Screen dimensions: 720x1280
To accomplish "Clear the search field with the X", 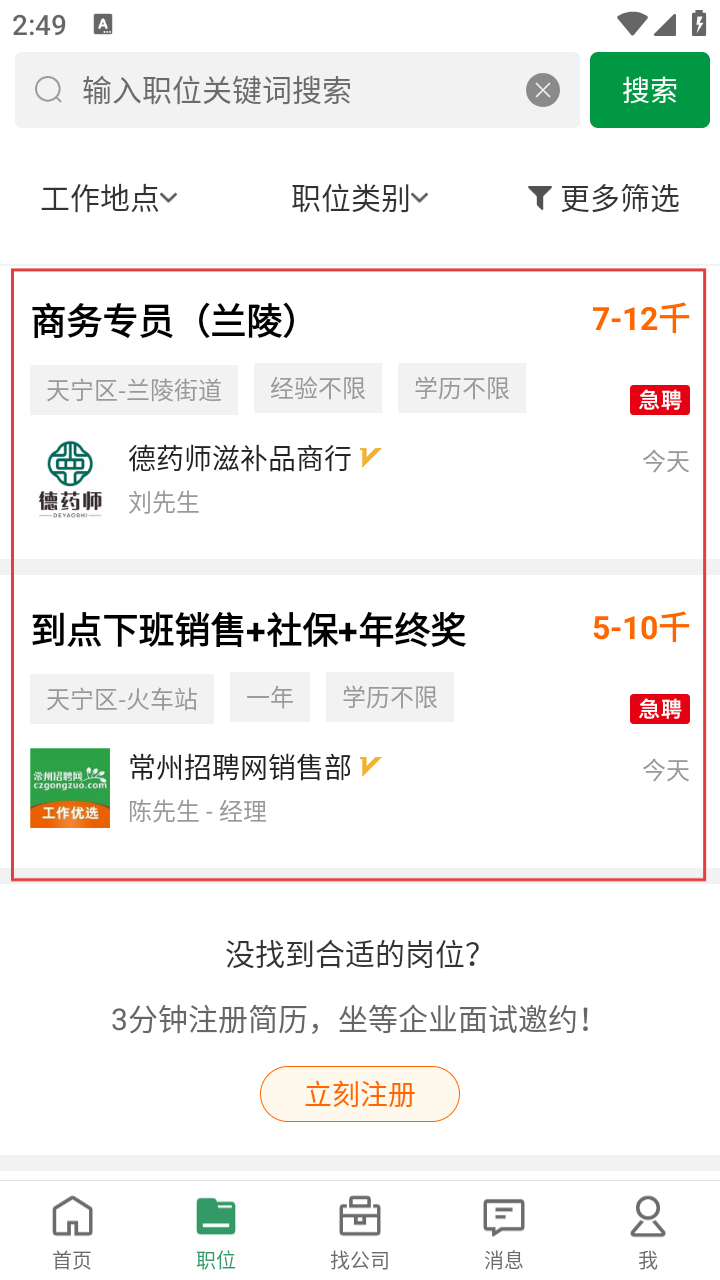I will (x=543, y=91).
